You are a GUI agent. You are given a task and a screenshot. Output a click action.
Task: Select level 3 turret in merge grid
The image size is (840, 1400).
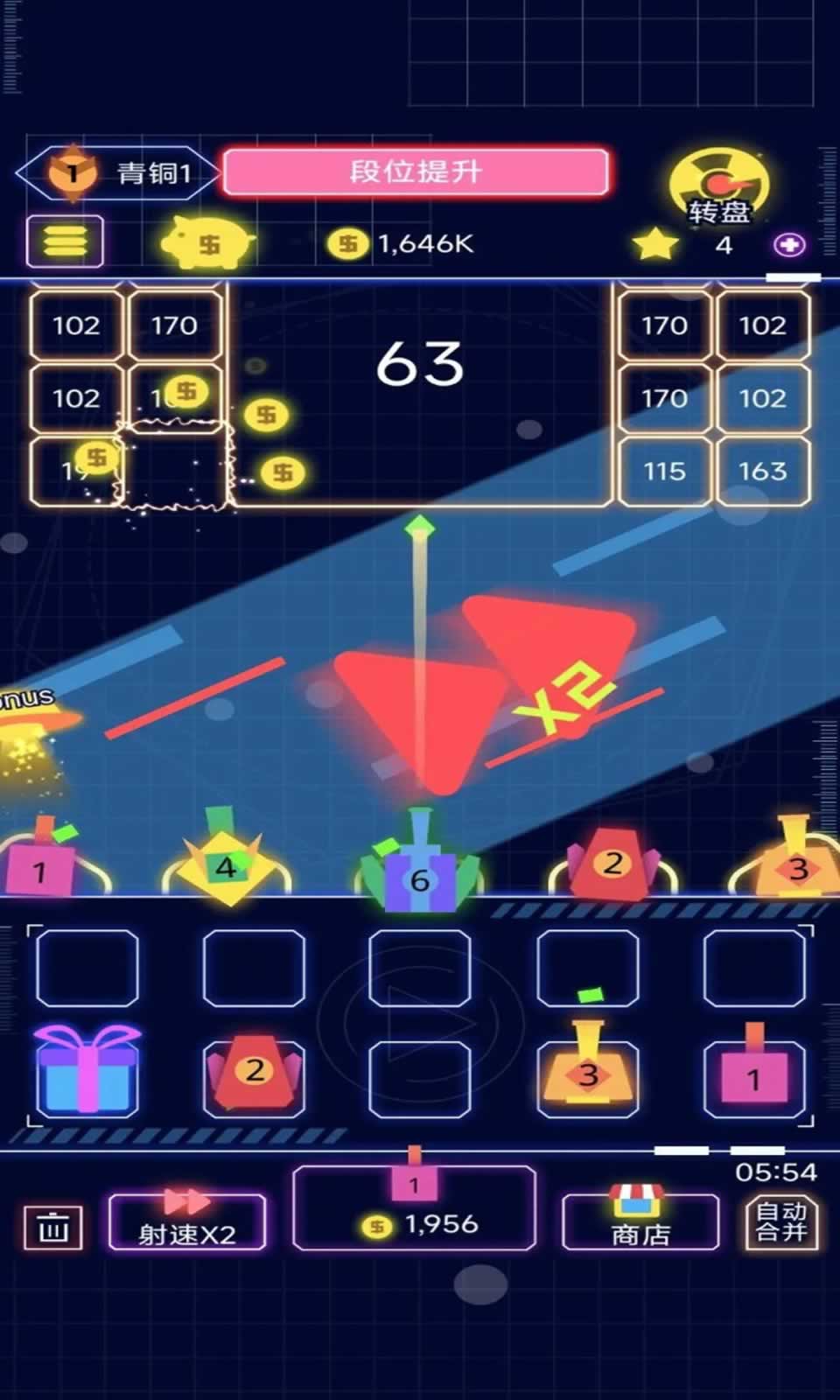click(587, 1072)
